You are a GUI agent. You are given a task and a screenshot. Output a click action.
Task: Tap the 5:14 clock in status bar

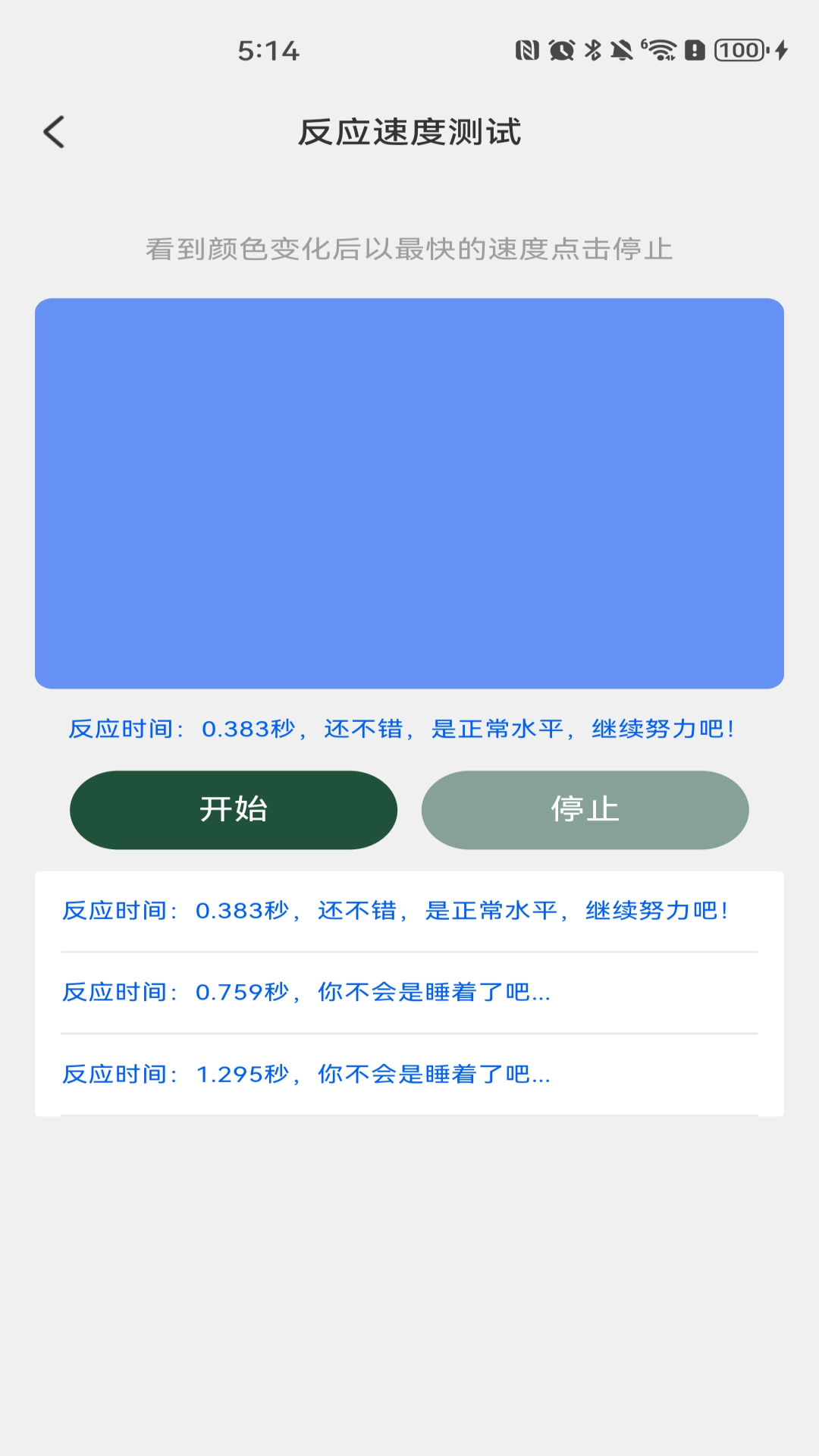point(269,52)
